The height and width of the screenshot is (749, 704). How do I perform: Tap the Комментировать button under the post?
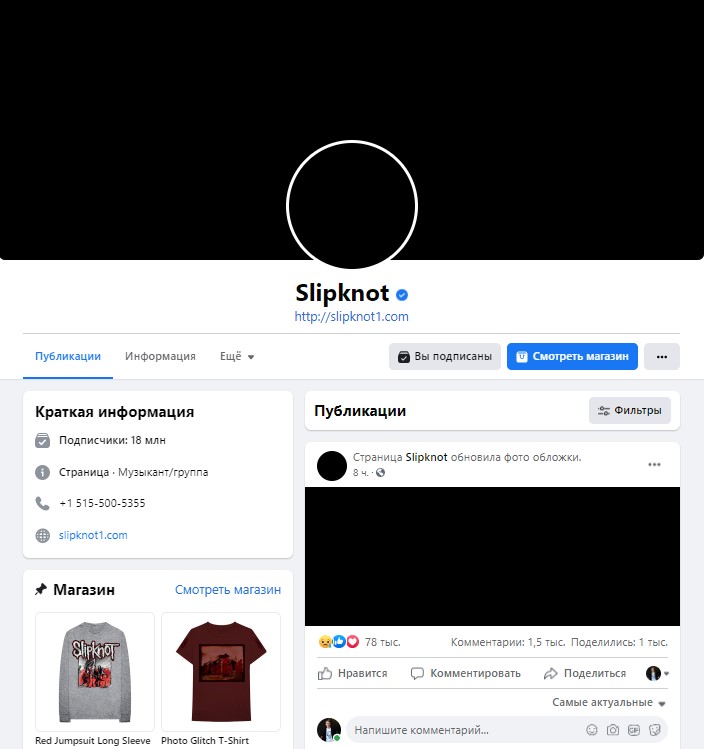click(466, 673)
